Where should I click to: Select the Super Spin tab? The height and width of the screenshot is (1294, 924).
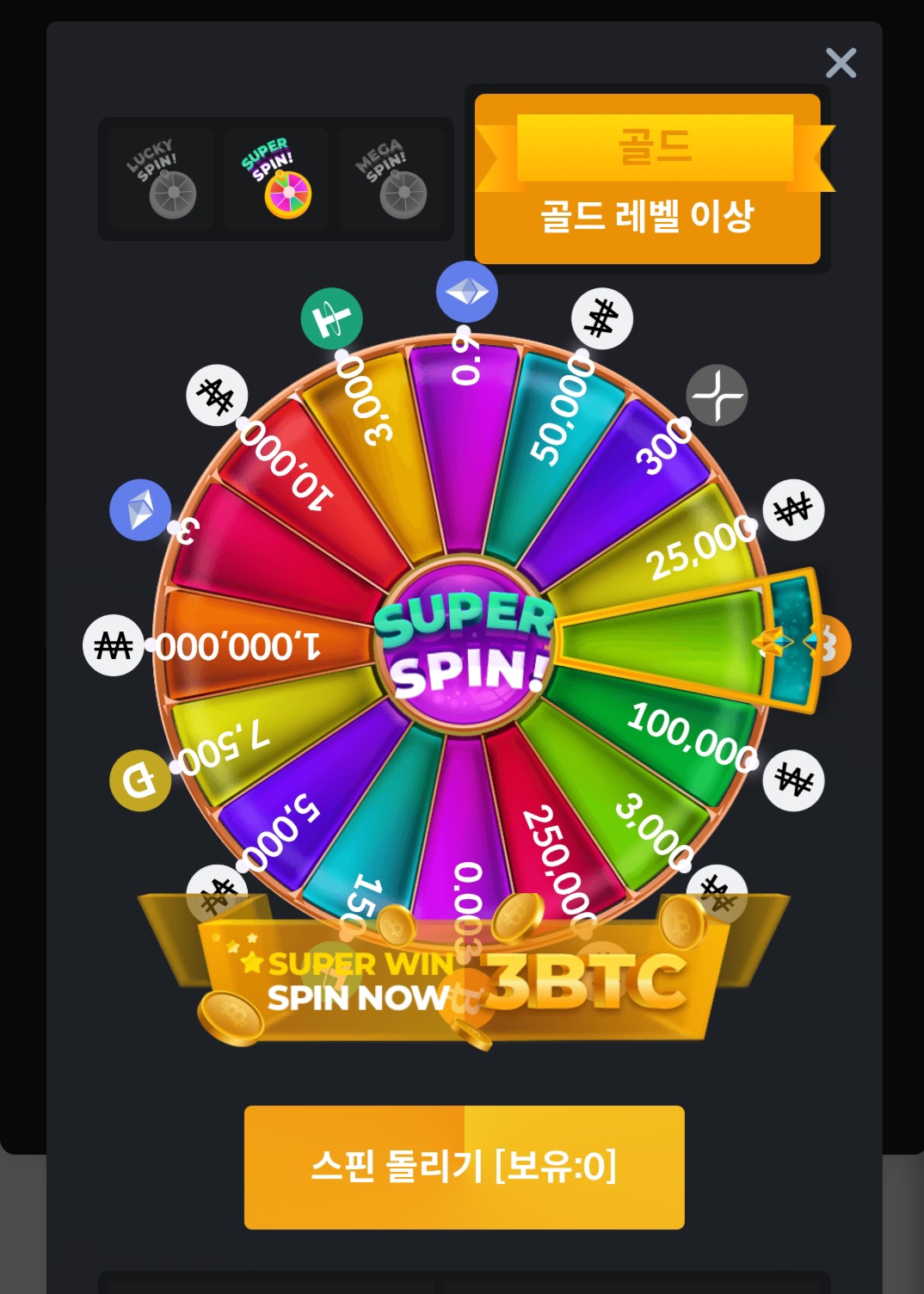click(276, 179)
